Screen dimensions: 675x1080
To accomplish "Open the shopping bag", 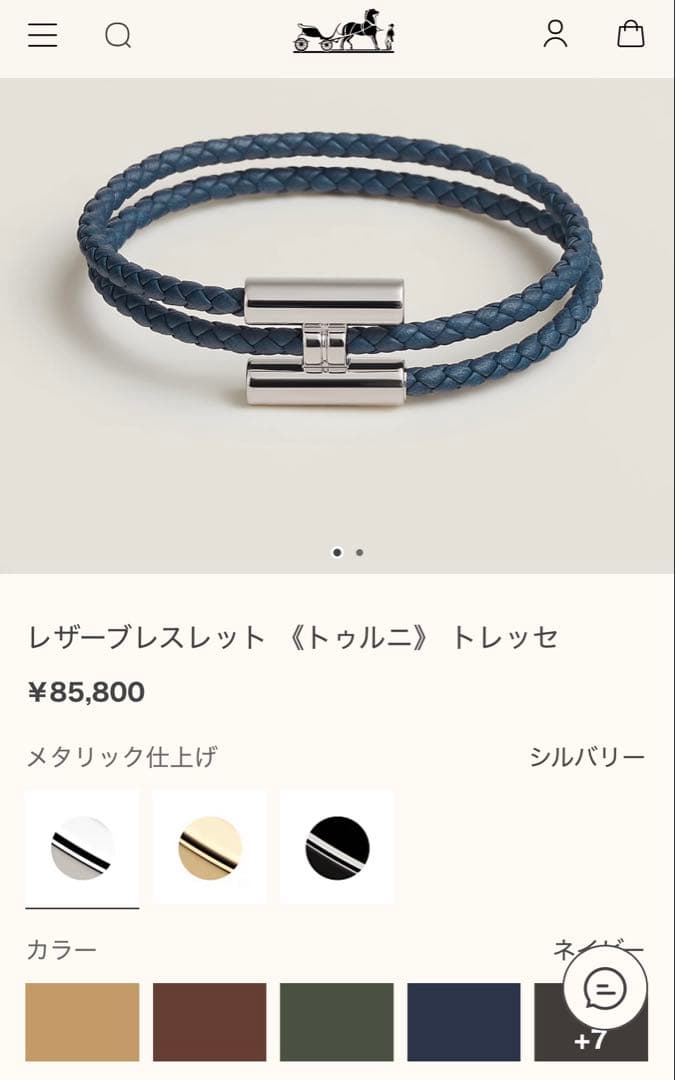I will click(630, 34).
